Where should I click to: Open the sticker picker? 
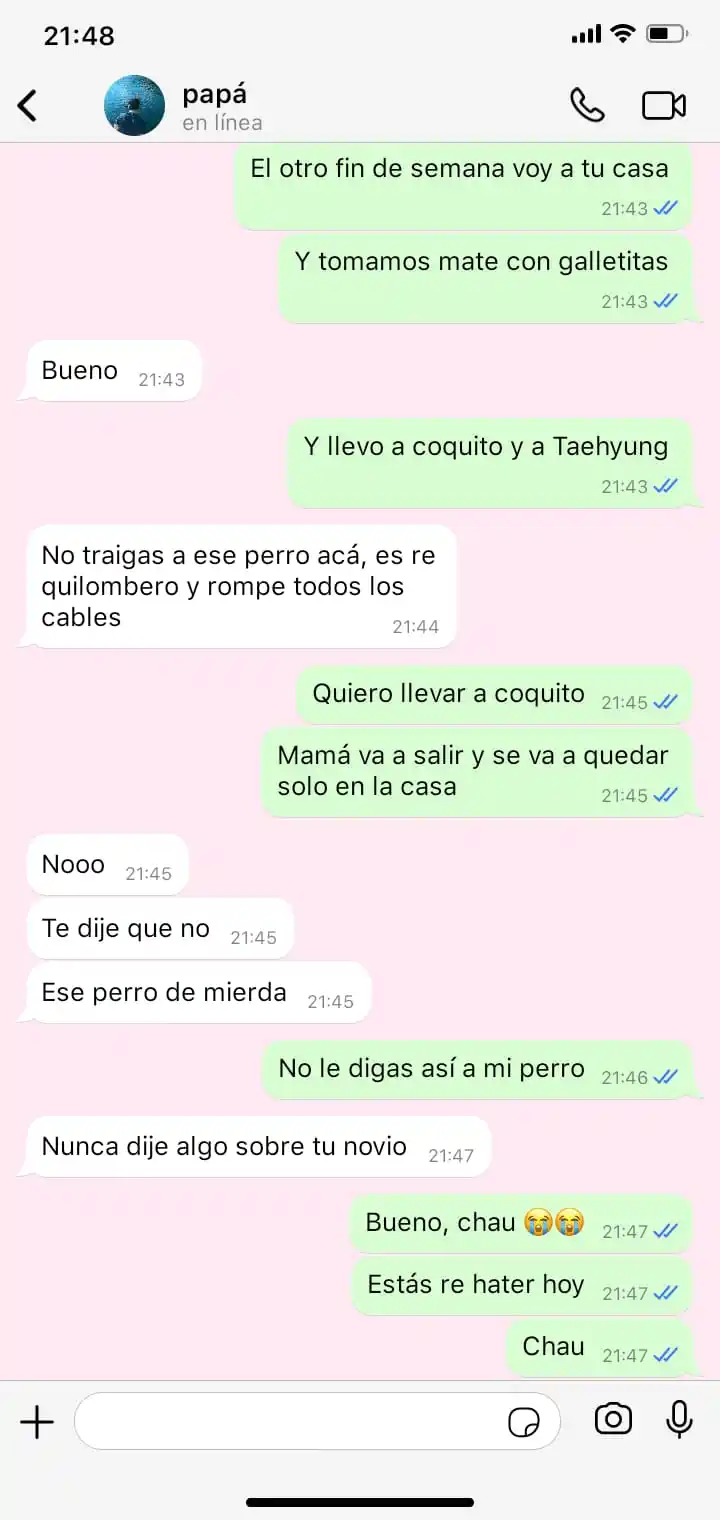[x=524, y=1421]
